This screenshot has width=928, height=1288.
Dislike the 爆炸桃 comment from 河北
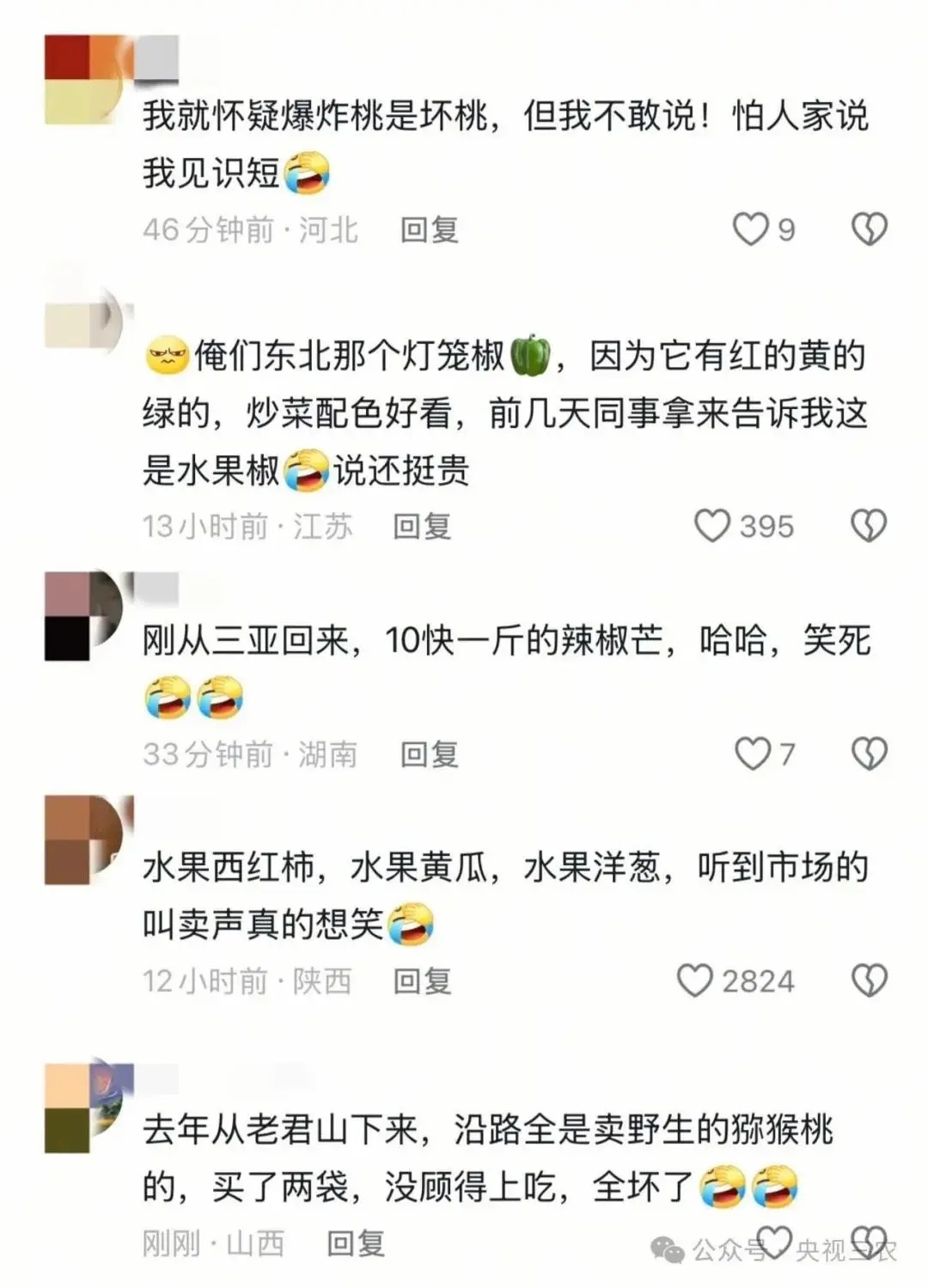pyautogui.click(x=869, y=229)
